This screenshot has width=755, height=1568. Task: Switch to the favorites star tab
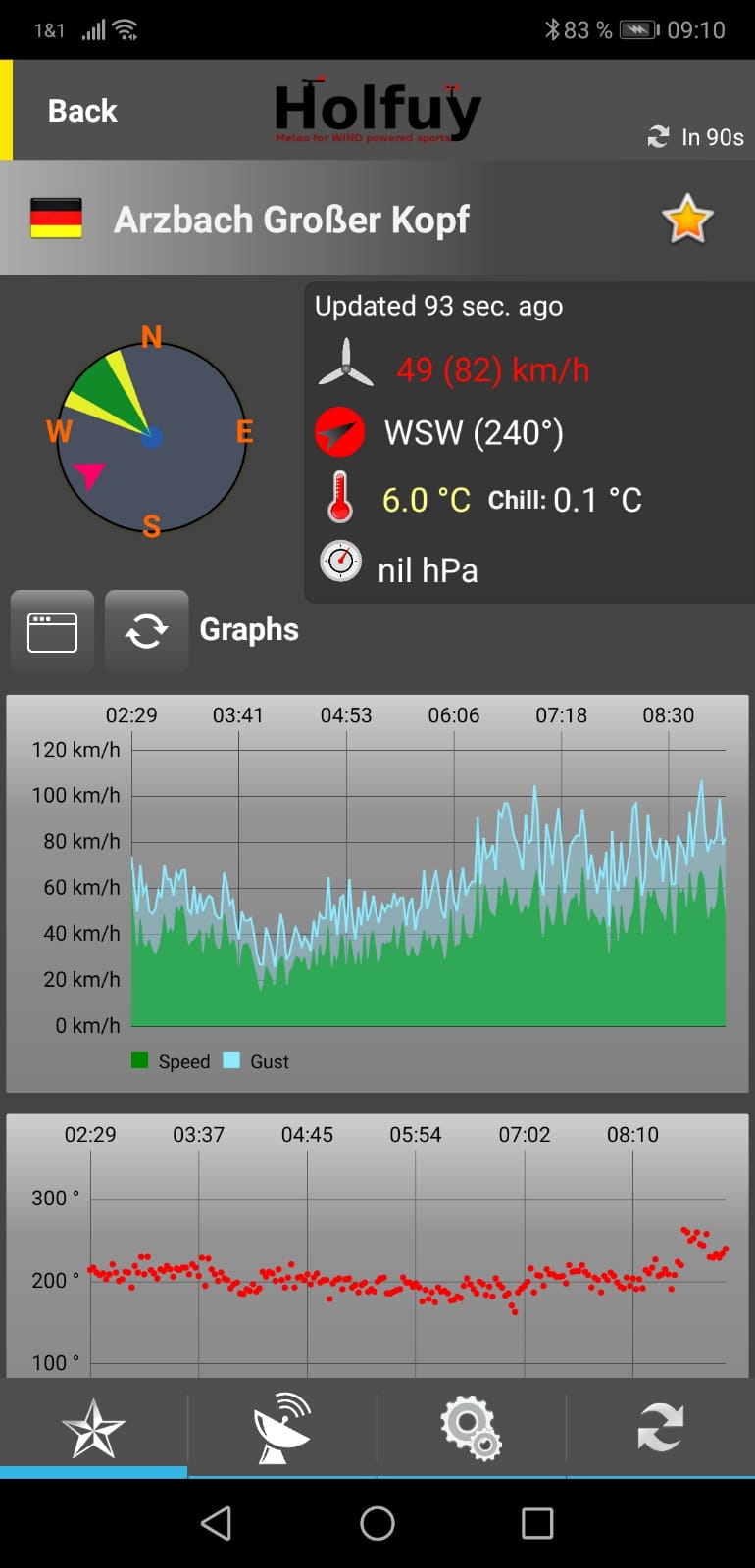pyautogui.click(x=93, y=1428)
